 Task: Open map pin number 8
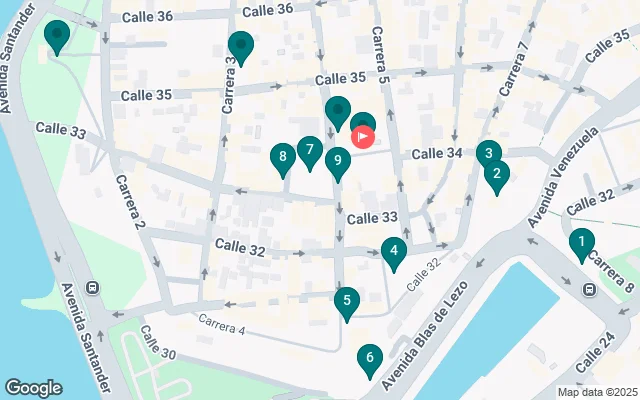pyautogui.click(x=283, y=157)
